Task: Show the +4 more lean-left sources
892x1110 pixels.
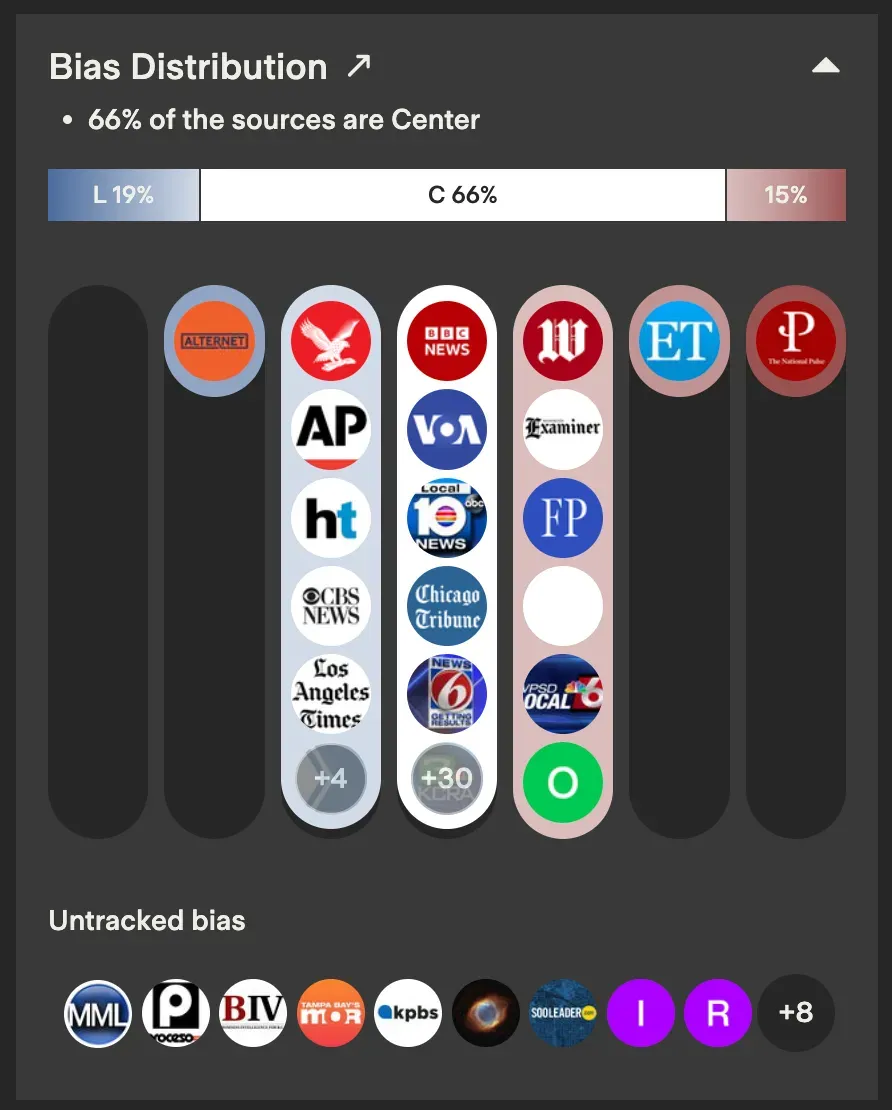Action: (x=331, y=778)
